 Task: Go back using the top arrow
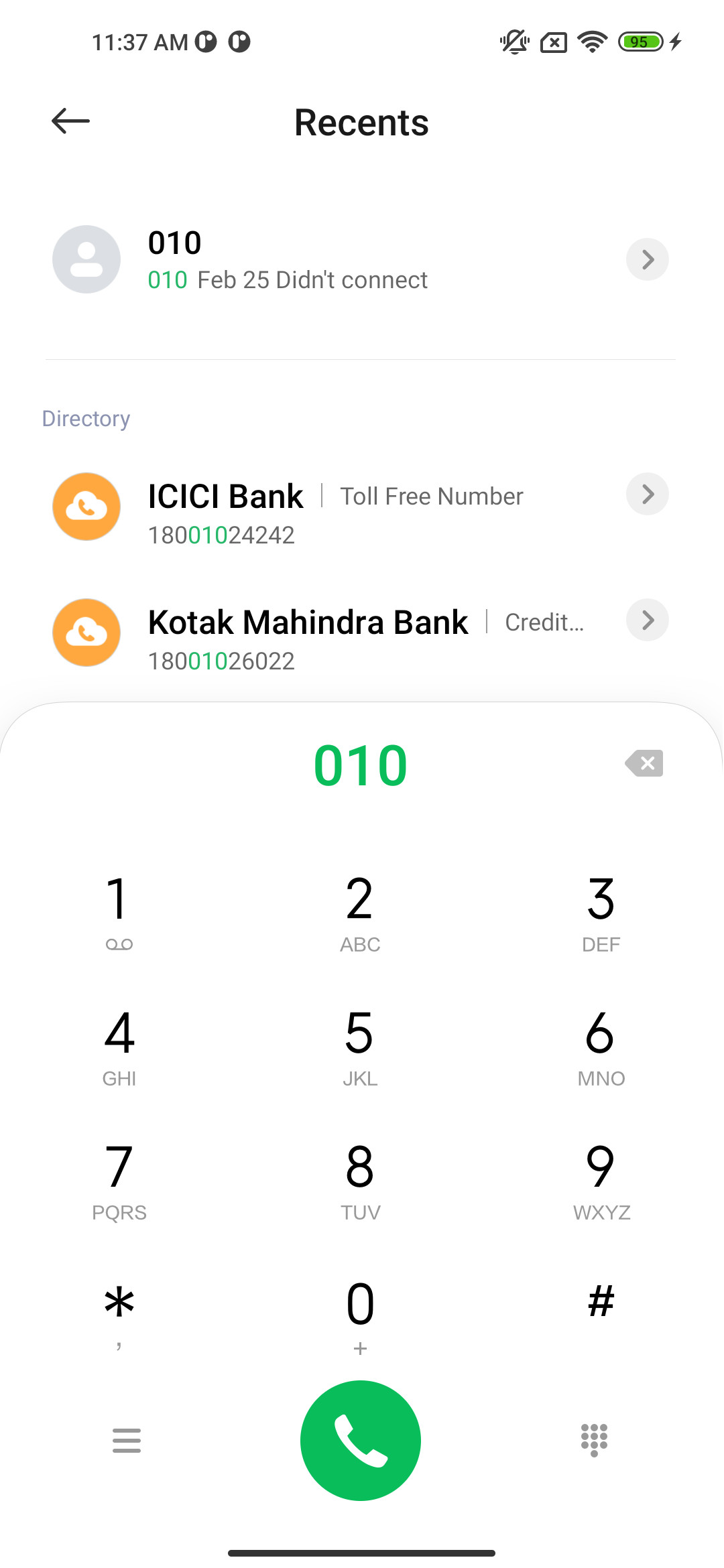coord(70,121)
